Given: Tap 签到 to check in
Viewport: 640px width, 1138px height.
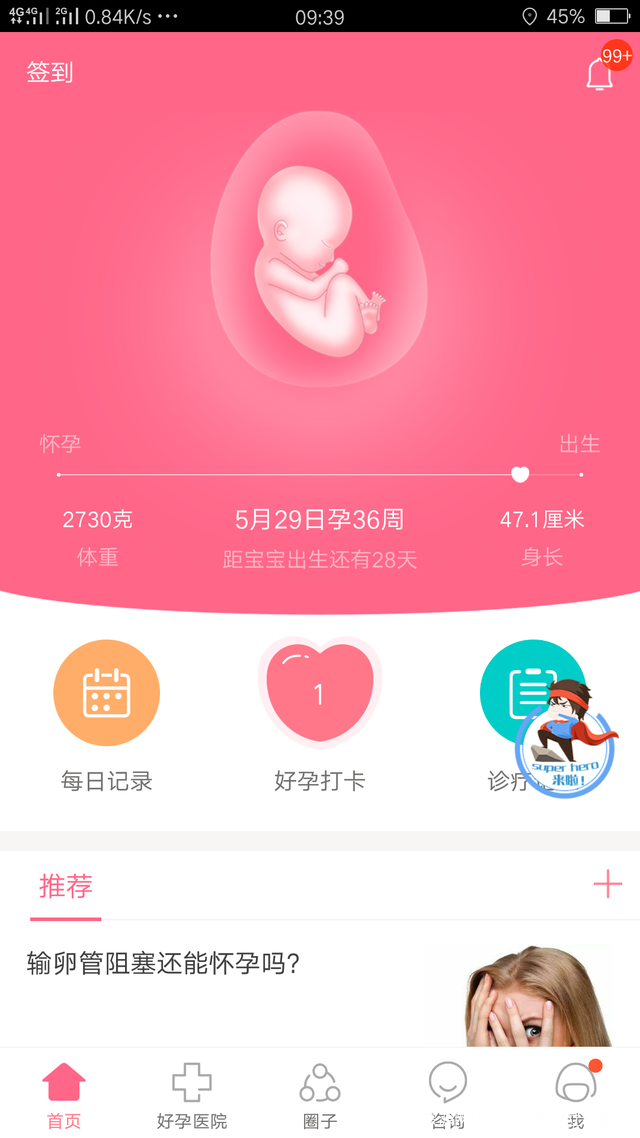Looking at the screenshot, I should click(50, 73).
